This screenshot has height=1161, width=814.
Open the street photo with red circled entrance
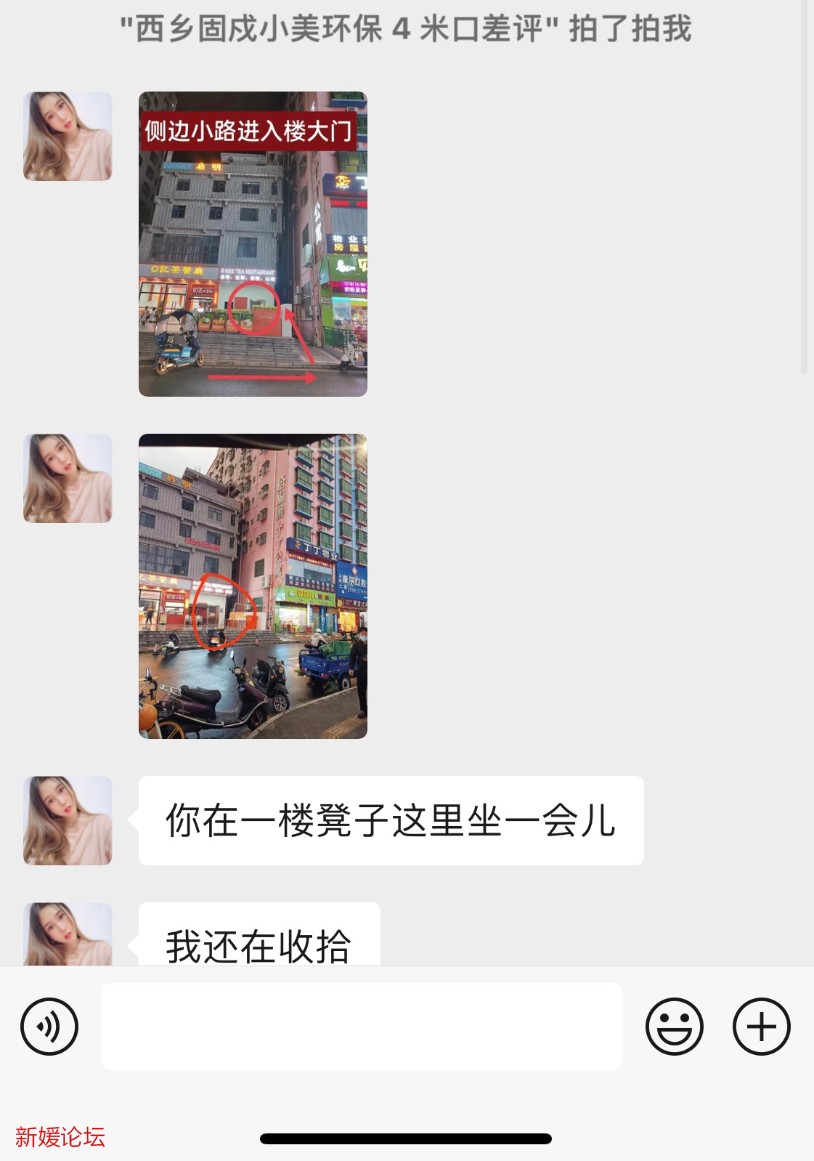pyautogui.click(x=252, y=586)
